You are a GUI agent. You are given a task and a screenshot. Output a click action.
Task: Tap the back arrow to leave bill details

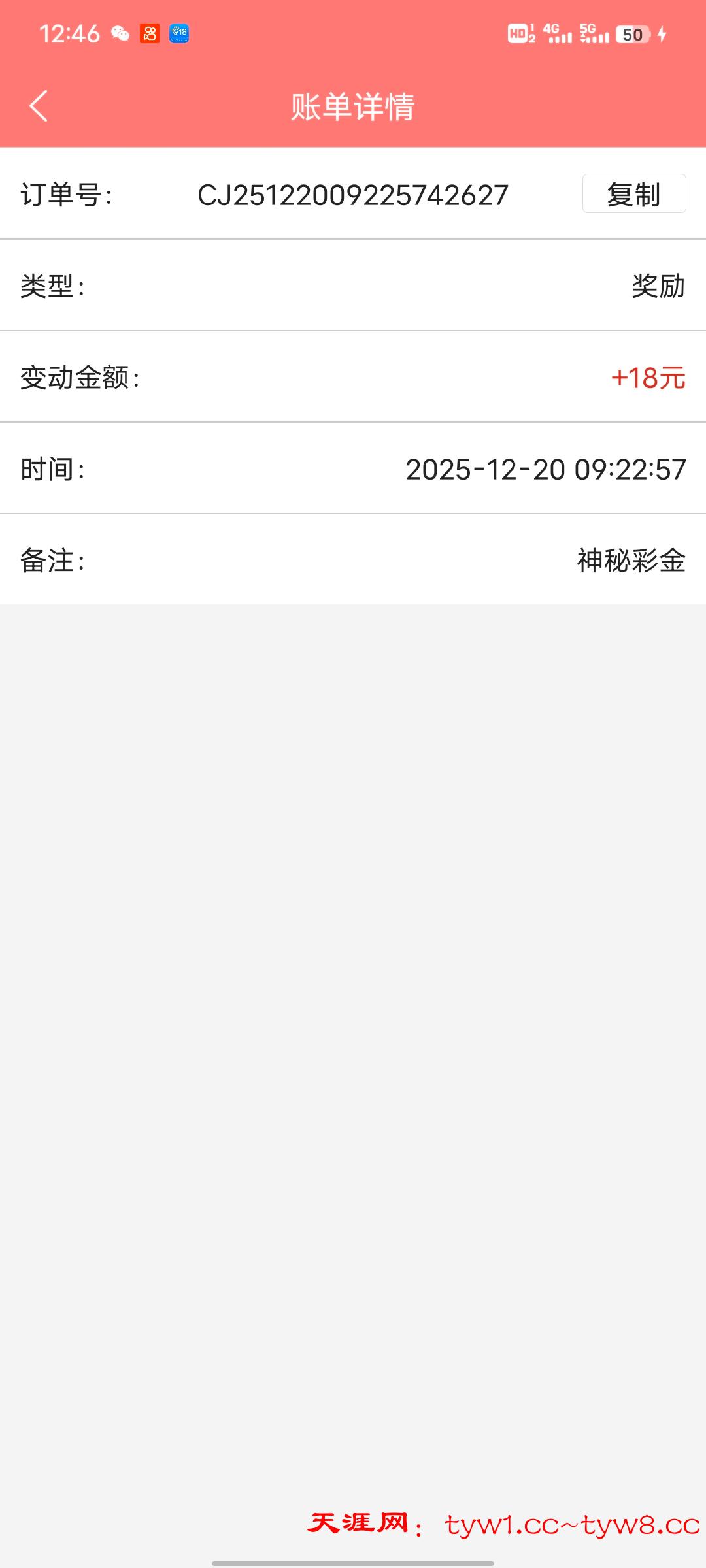click(x=37, y=106)
